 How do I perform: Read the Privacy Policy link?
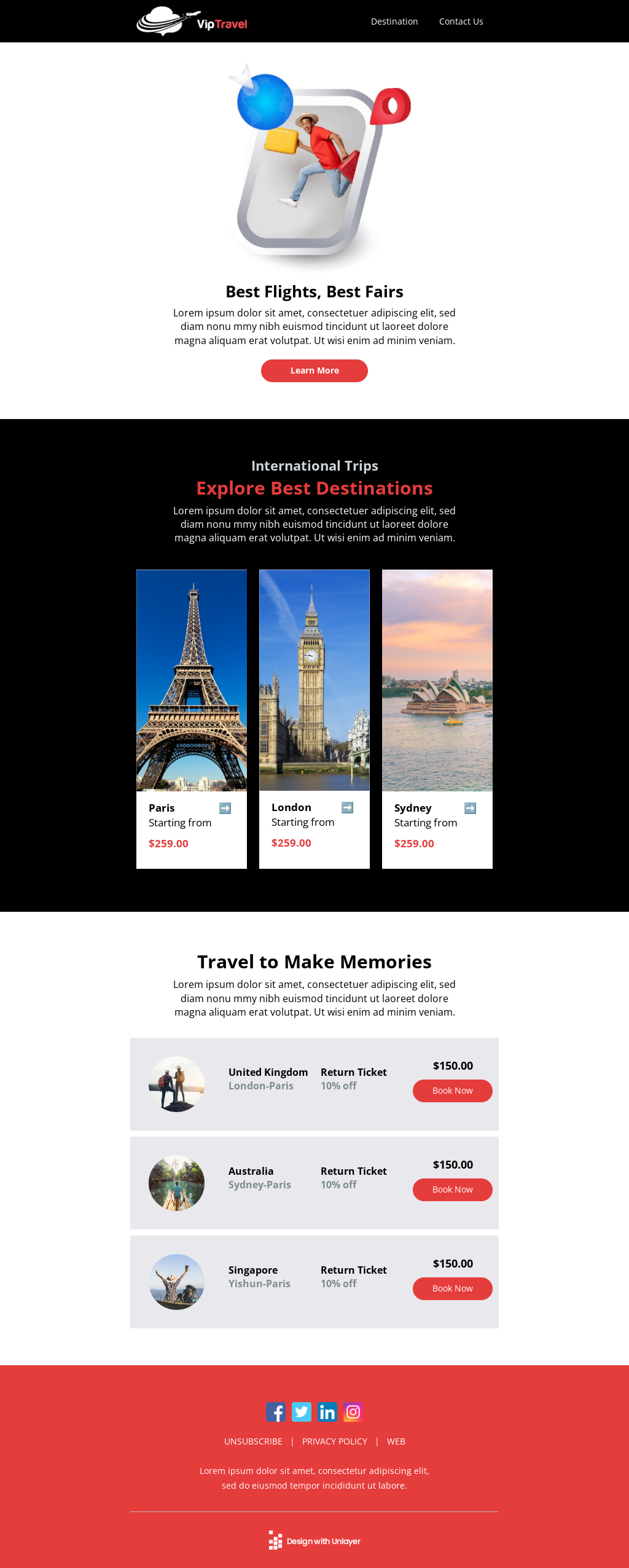[x=335, y=1441]
